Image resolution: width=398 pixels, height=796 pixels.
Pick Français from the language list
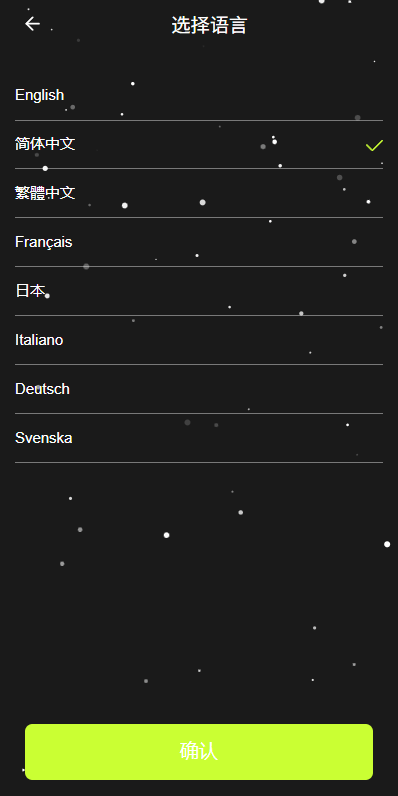199,242
